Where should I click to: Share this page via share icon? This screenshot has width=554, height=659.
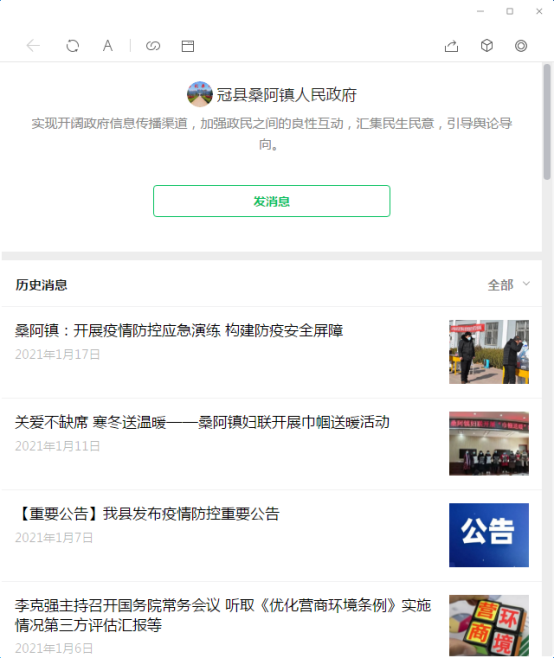pos(451,46)
